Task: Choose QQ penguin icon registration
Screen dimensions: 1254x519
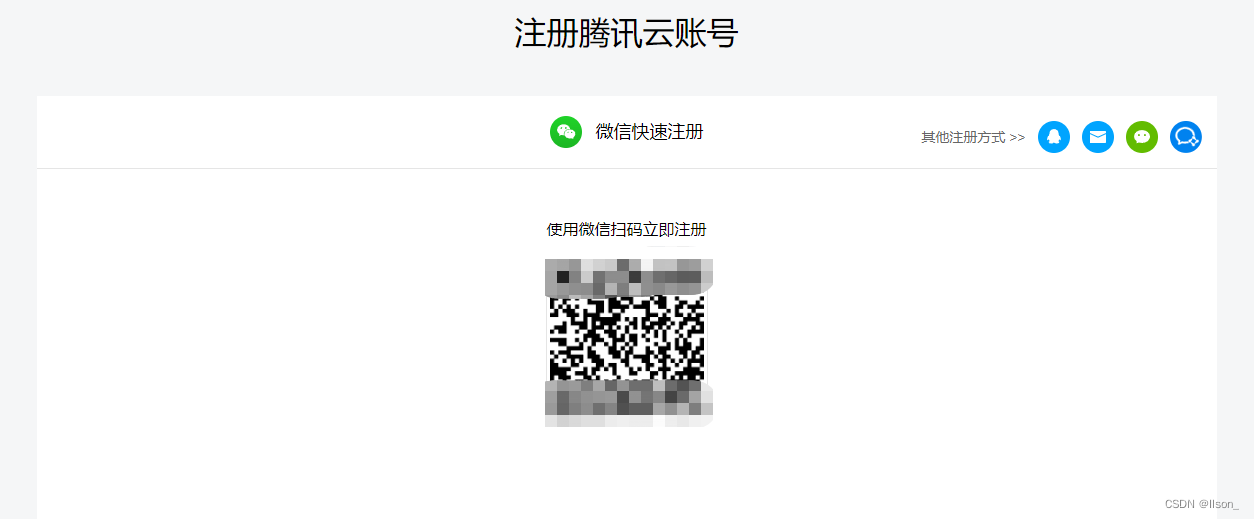Action: click(1054, 137)
